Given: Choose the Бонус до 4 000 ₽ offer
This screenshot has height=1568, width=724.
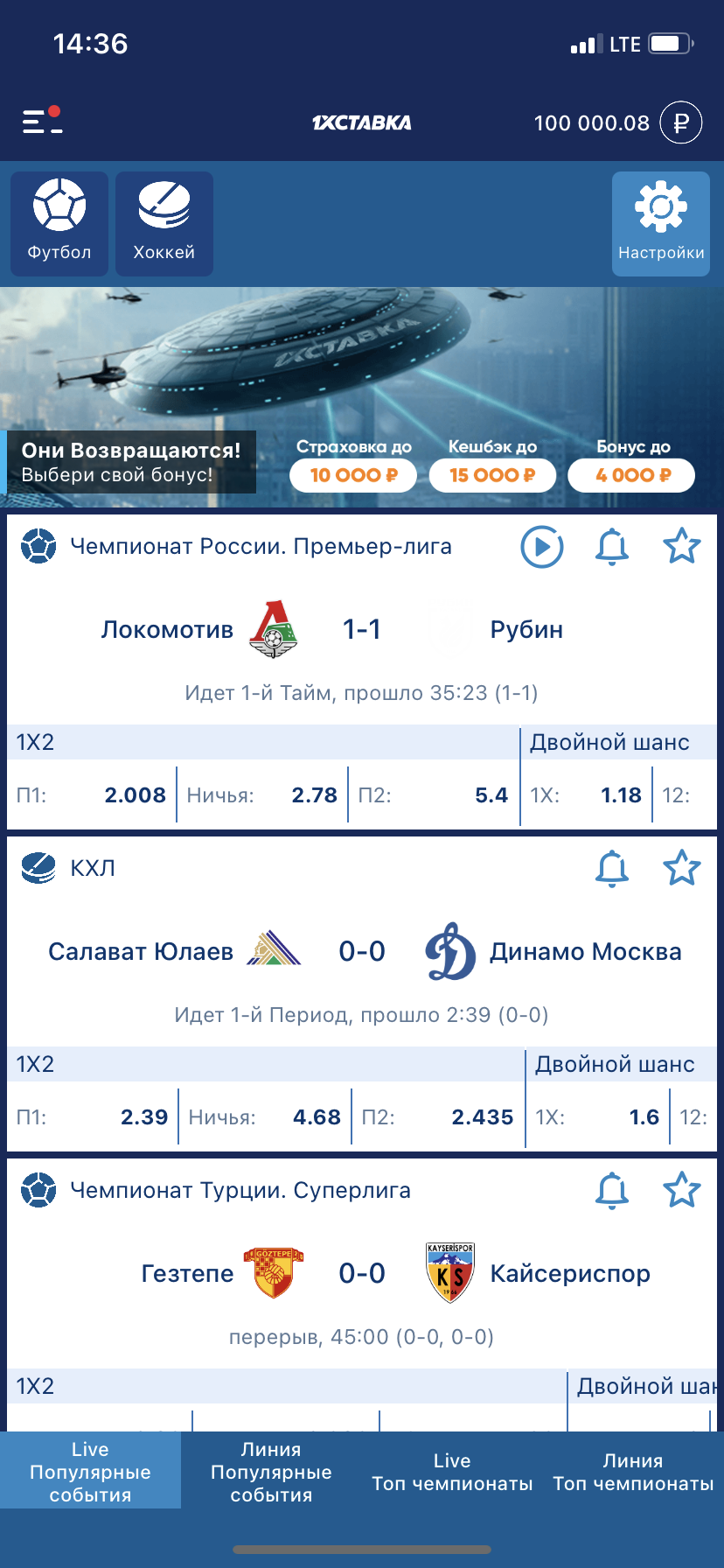Looking at the screenshot, I should coord(631,475).
